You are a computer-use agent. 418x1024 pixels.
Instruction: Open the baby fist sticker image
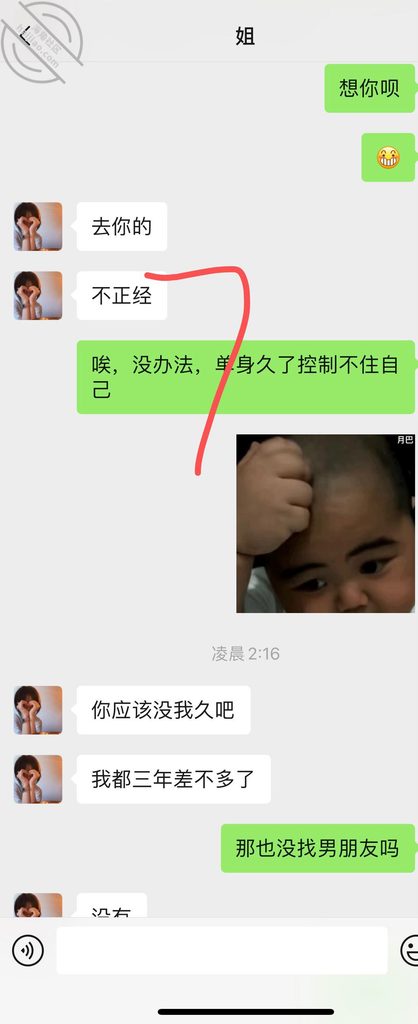pyautogui.click(x=325, y=523)
